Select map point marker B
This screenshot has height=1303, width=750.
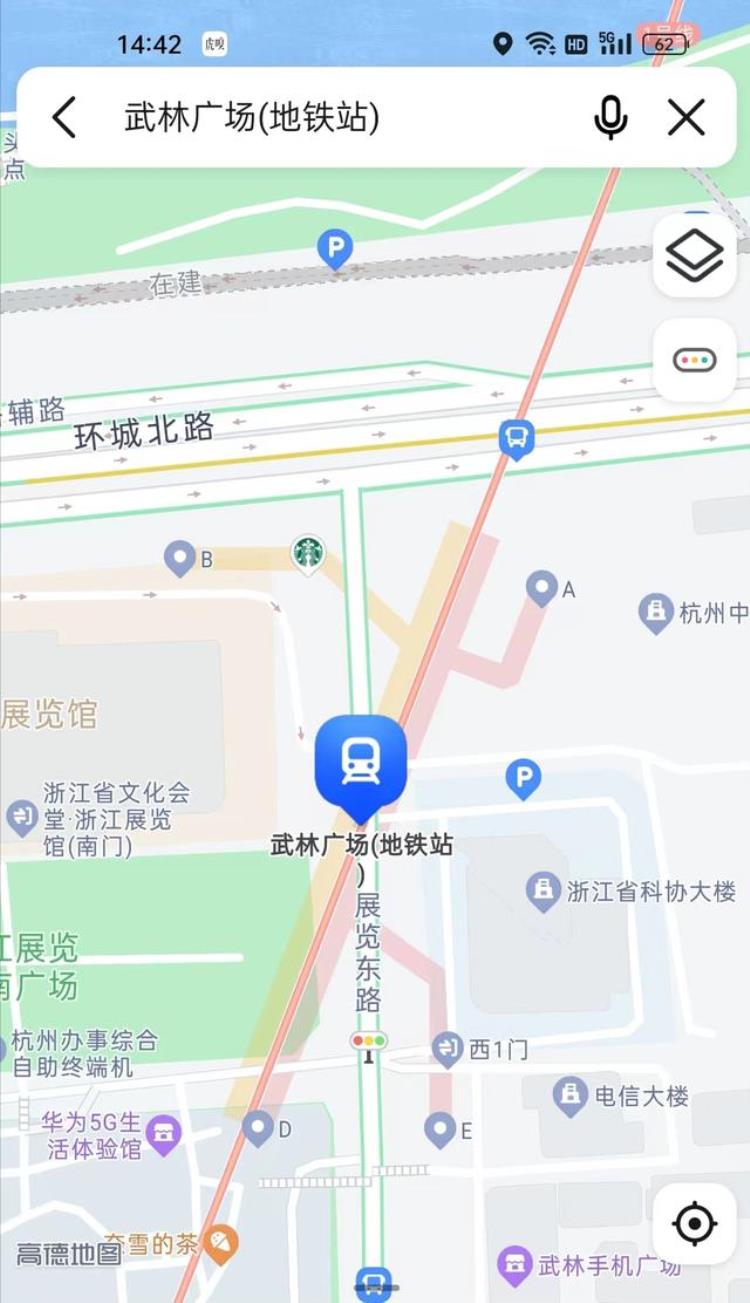tap(181, 559)
